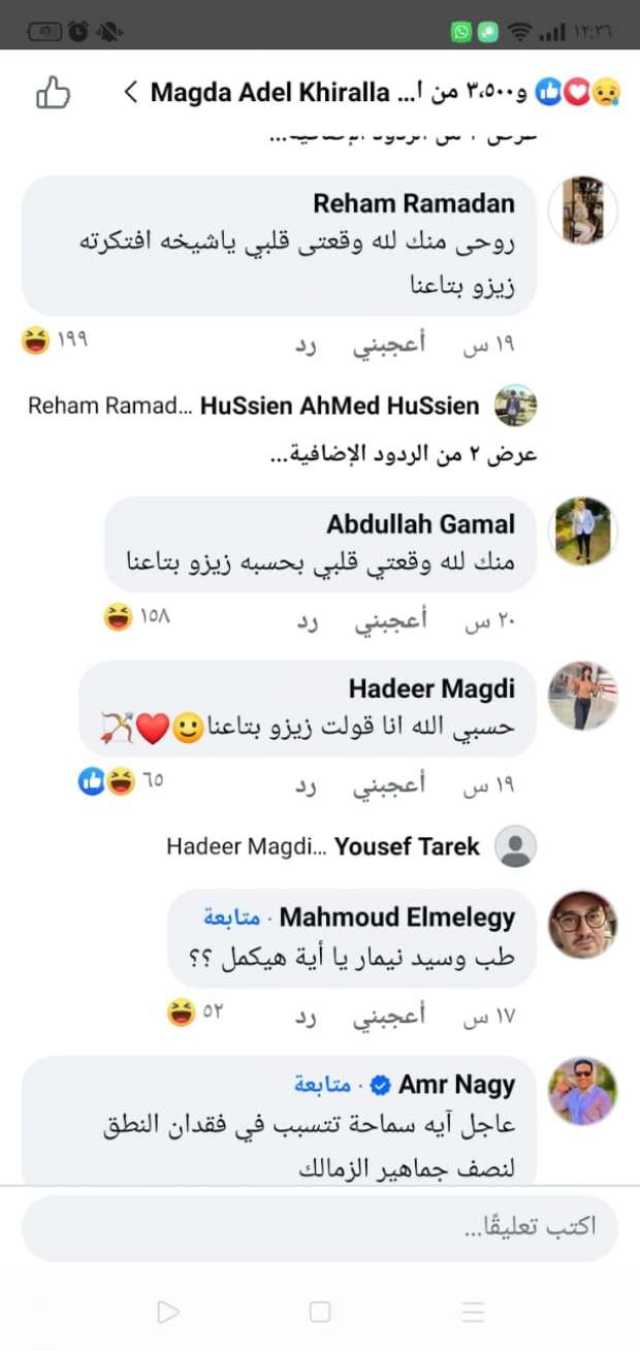Like the post with the thumbs-up icon
The image size is (640, 1351).
click(53, 94)
